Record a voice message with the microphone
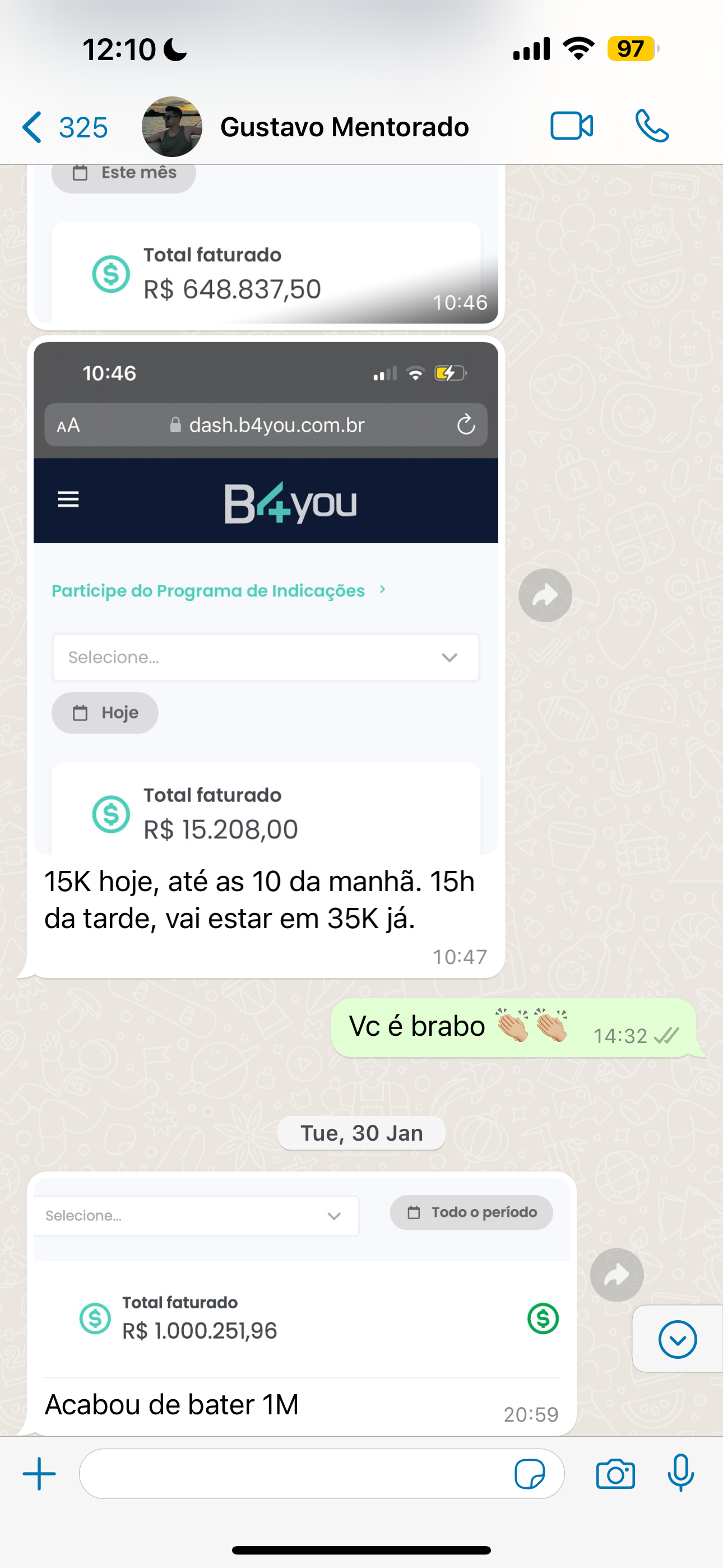The height and width of the screenshot is (1568, 723). (680, 1473)
